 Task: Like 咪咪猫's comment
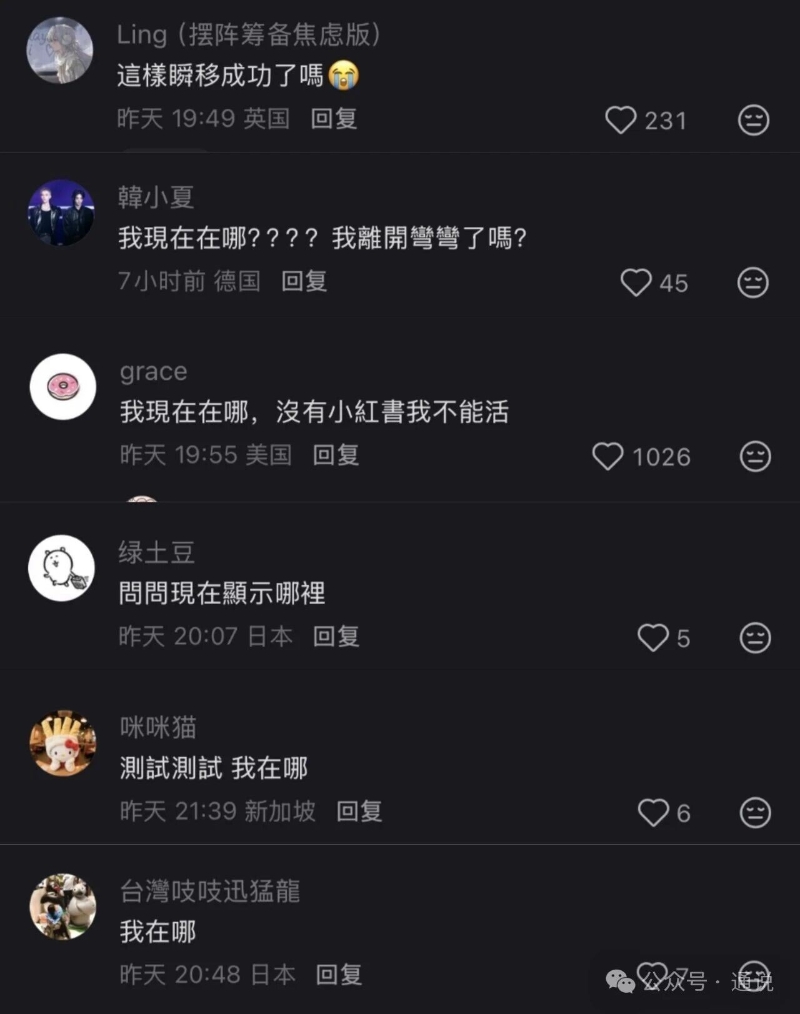(x=653, y=813)
